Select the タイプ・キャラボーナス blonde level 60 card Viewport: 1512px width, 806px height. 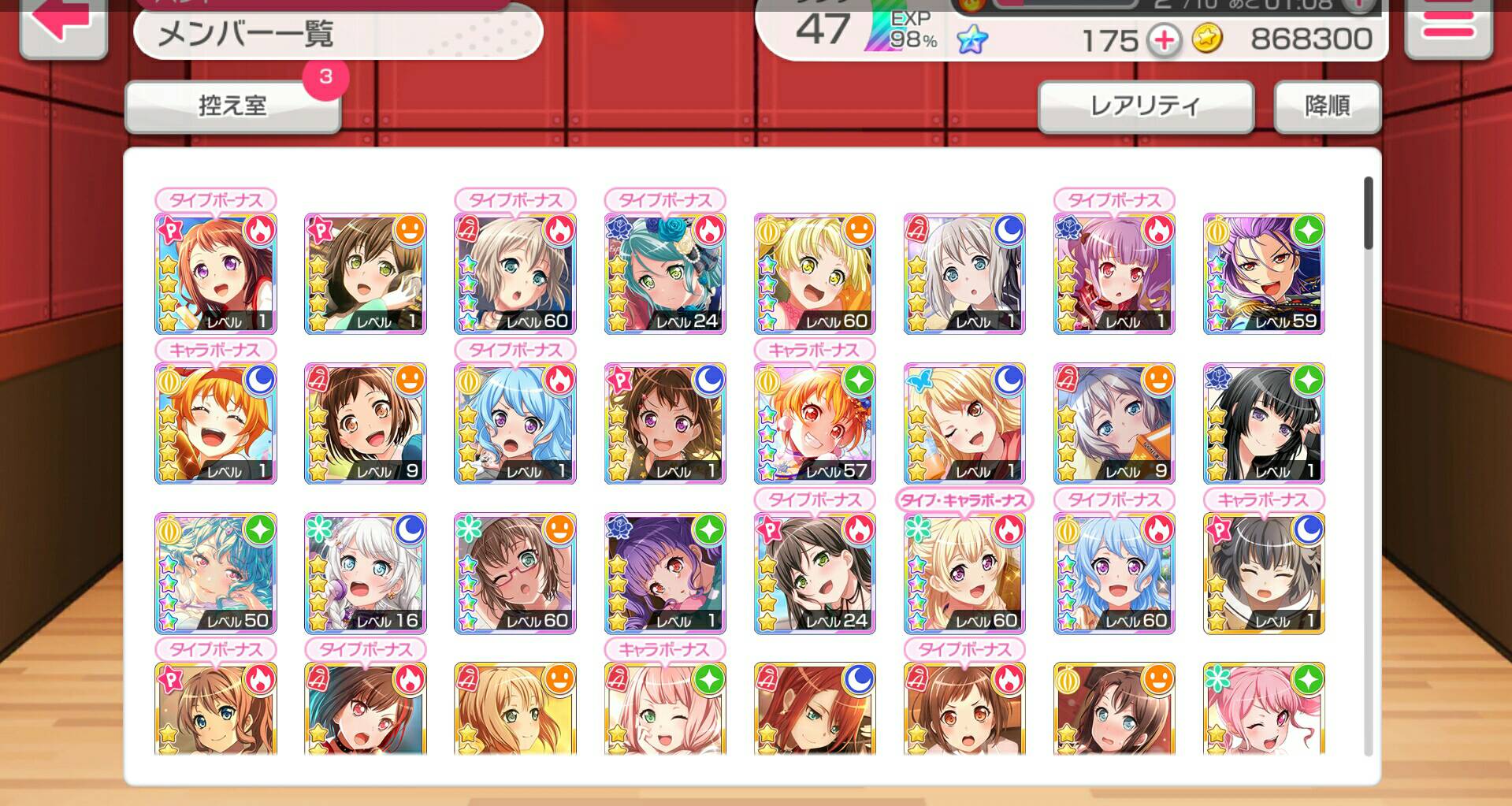coord(964,573)
